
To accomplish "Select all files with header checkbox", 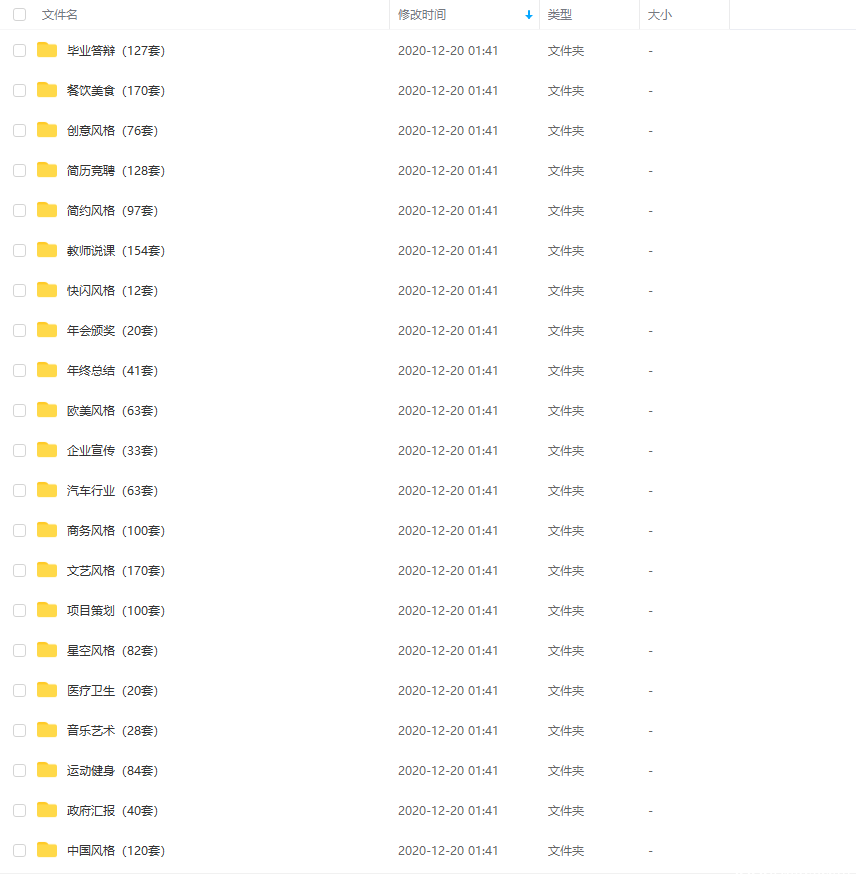I will [20, 15].
